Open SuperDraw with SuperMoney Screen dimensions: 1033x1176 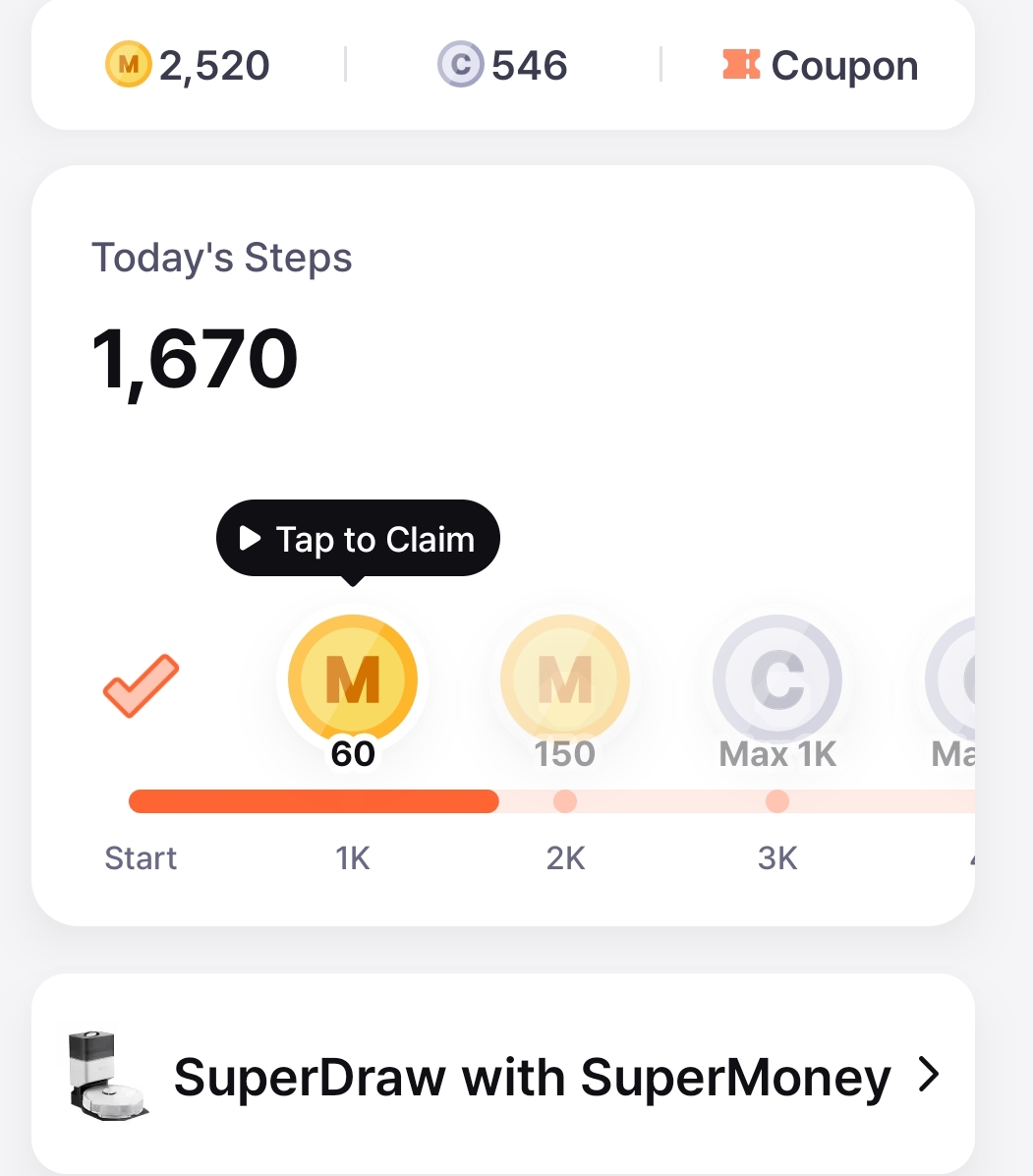[x=503, y=1077]
